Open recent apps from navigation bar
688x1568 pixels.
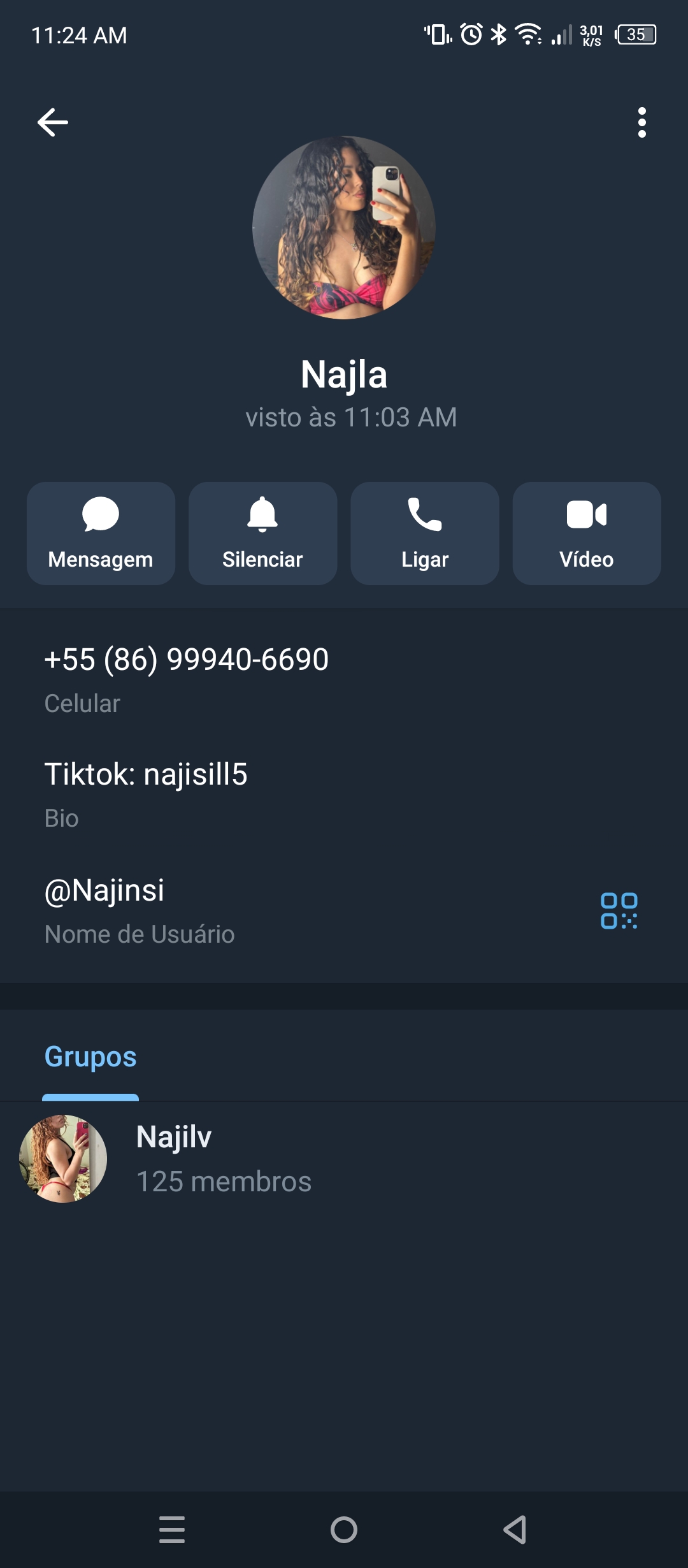point(172,1529)
